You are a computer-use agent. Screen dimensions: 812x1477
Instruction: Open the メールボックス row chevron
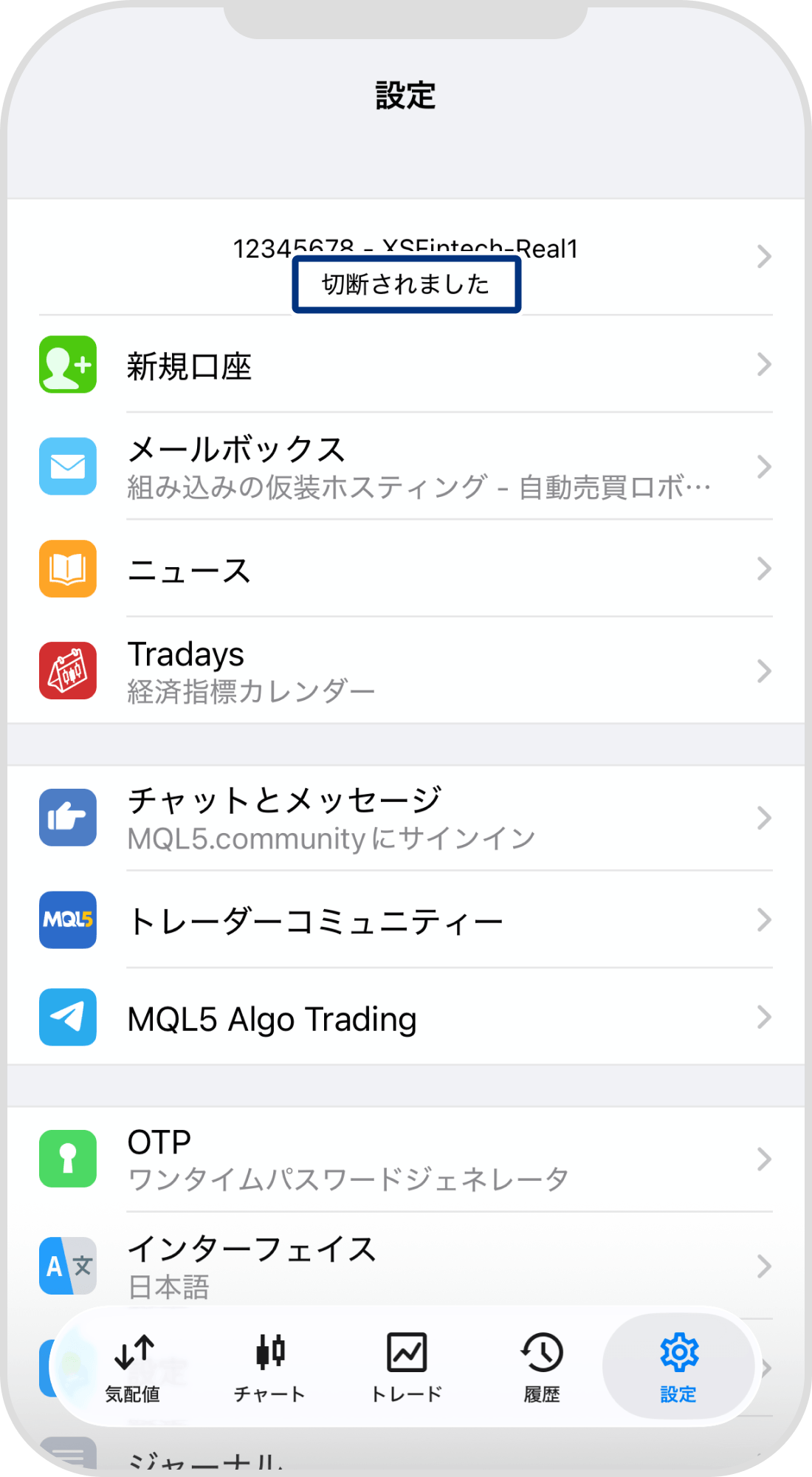pos(764,467)
